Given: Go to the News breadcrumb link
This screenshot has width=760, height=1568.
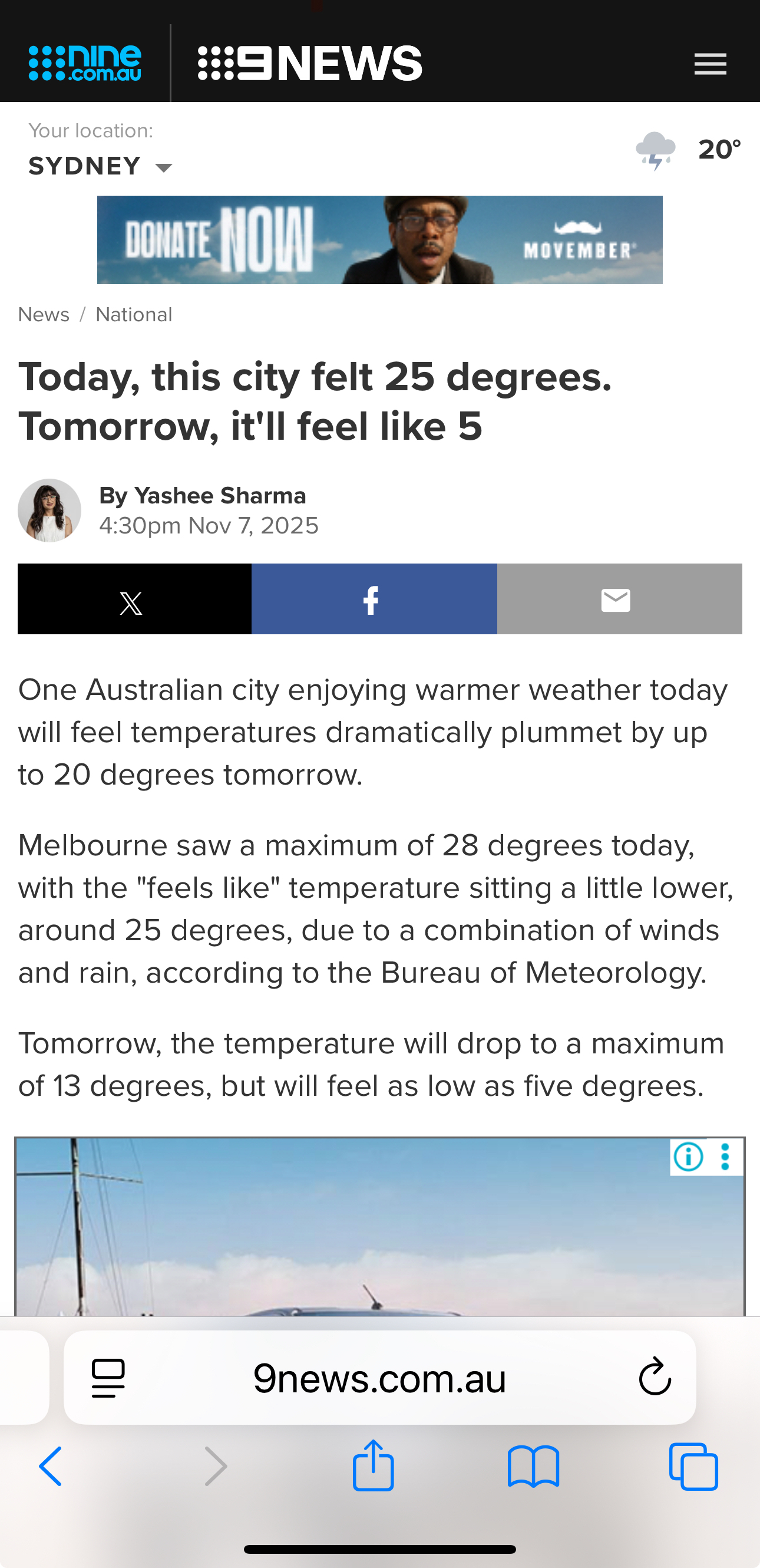Looking at the screenshot, I should tap(44, 315).
